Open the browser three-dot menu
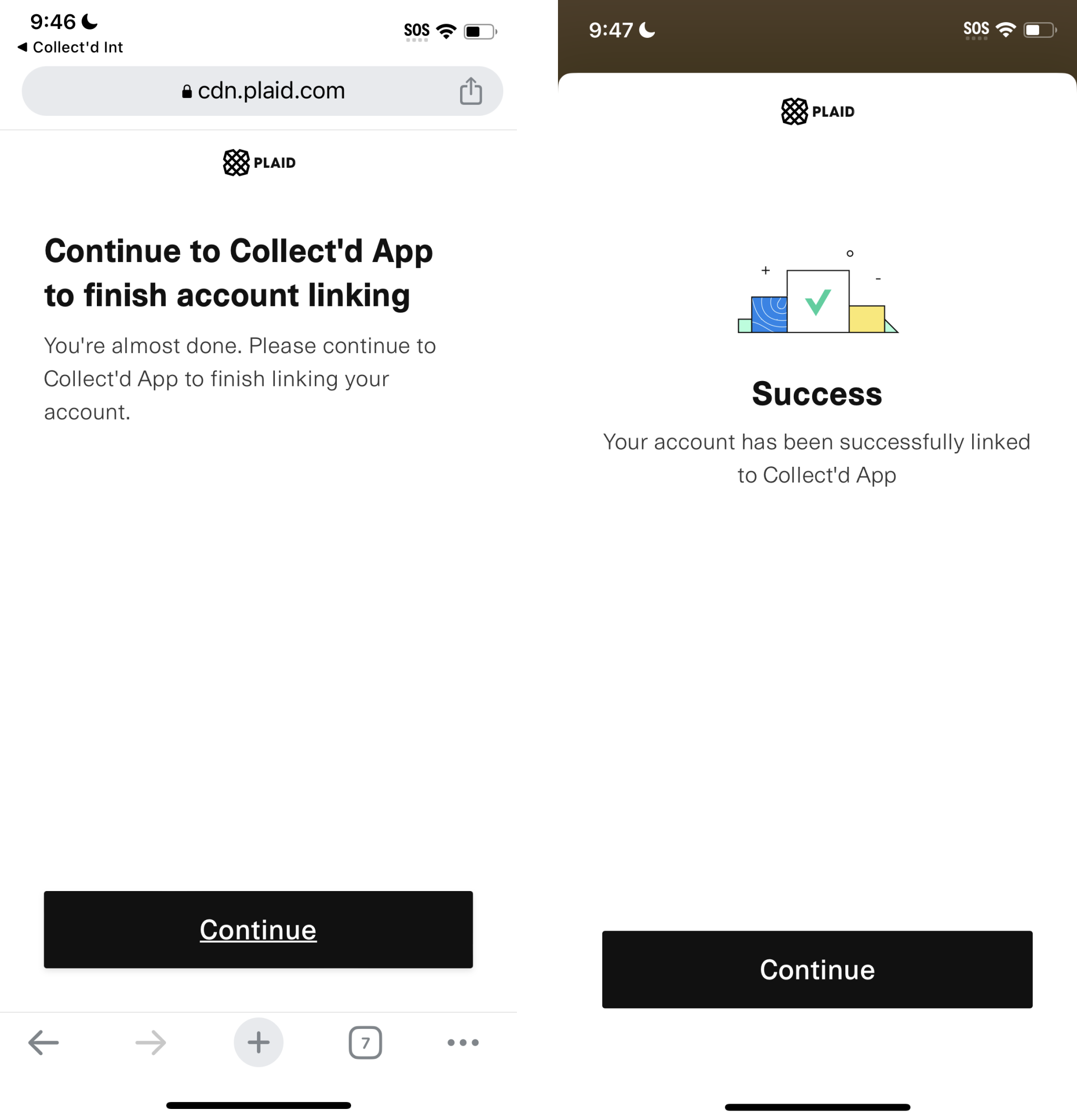Screen dimensions: 1077x1120 click(463, 1043)
